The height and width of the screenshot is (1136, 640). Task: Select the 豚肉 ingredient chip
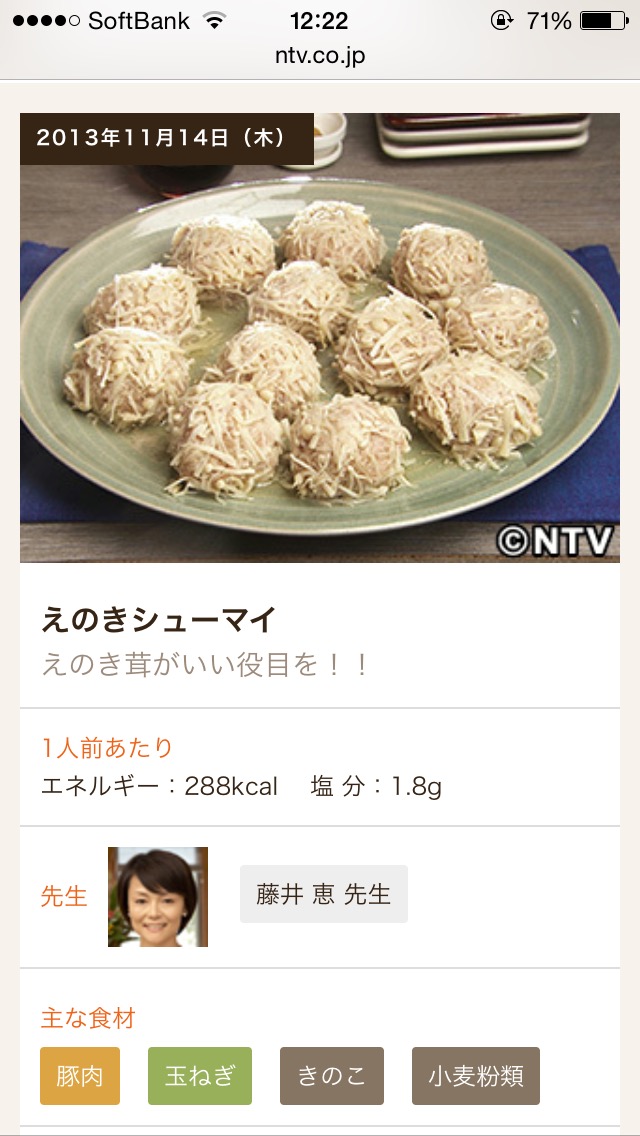click(x=80, y=1076)
